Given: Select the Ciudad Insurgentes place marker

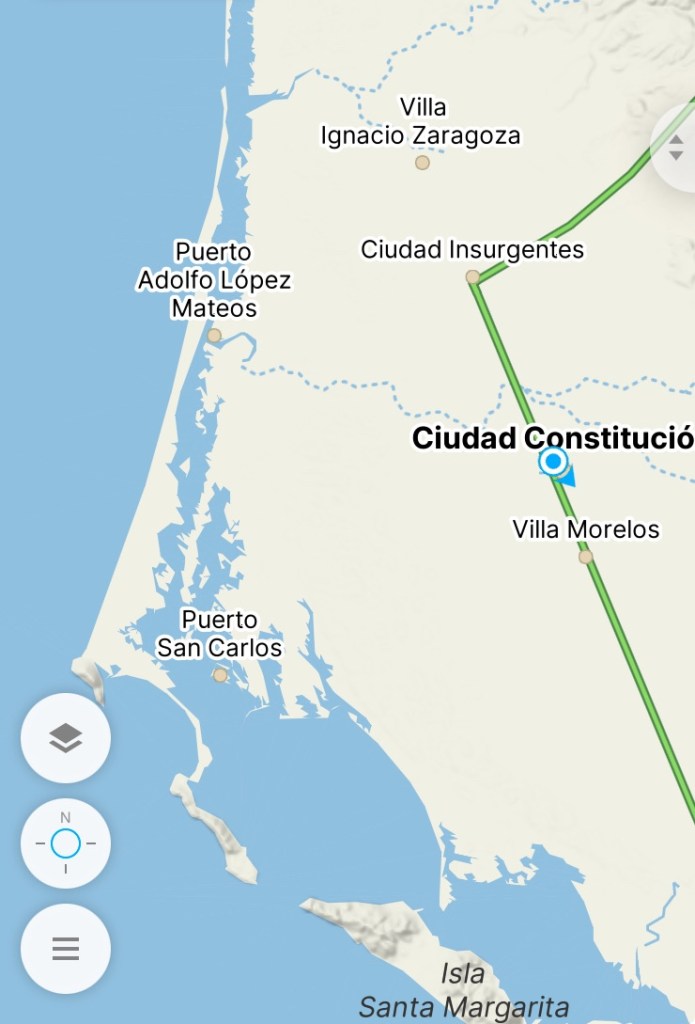Looking at the screenshot, I should coord(473,277).
